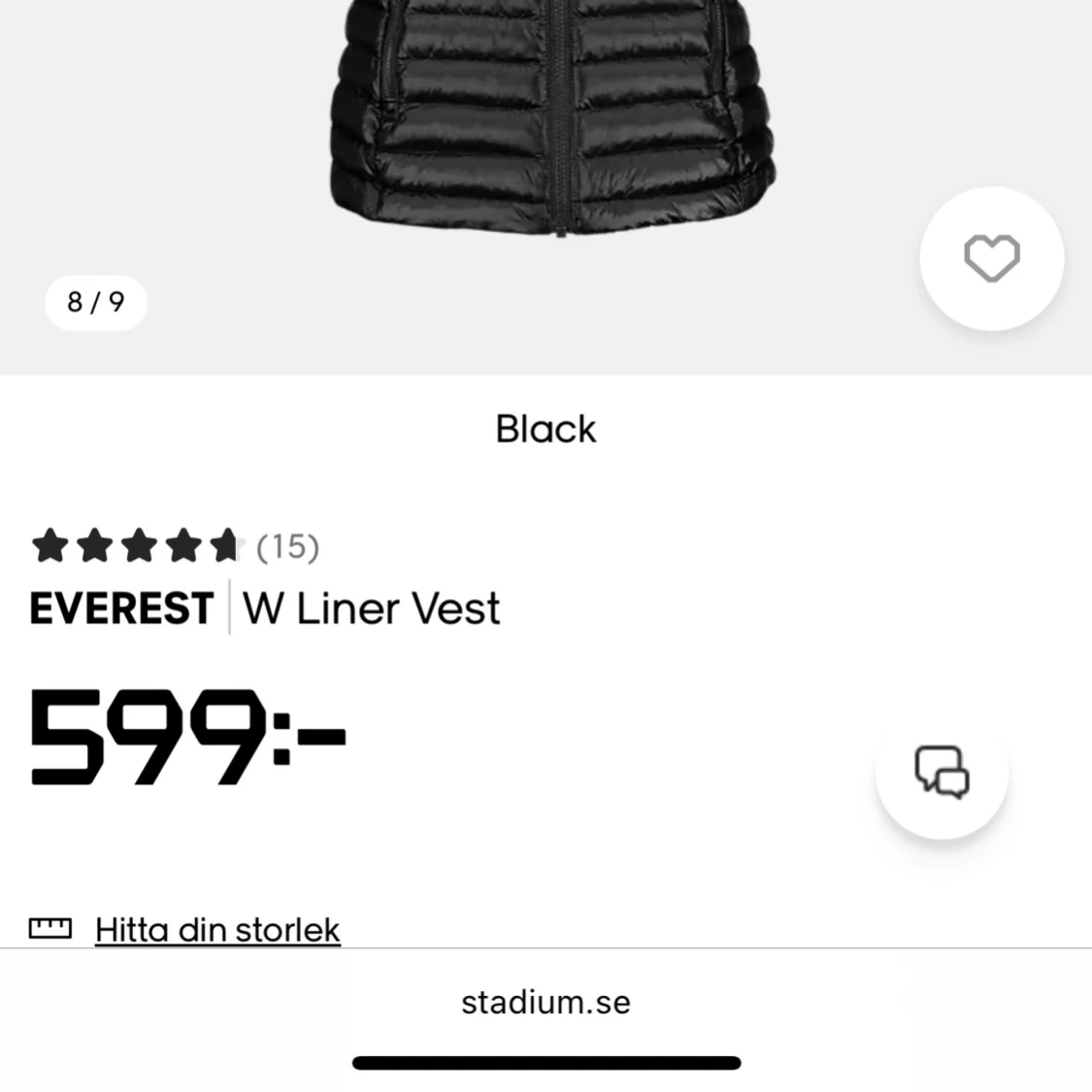Open the chat support bubble
The width and height of the screenshot is (1092, 1092).
click(942, 773)
